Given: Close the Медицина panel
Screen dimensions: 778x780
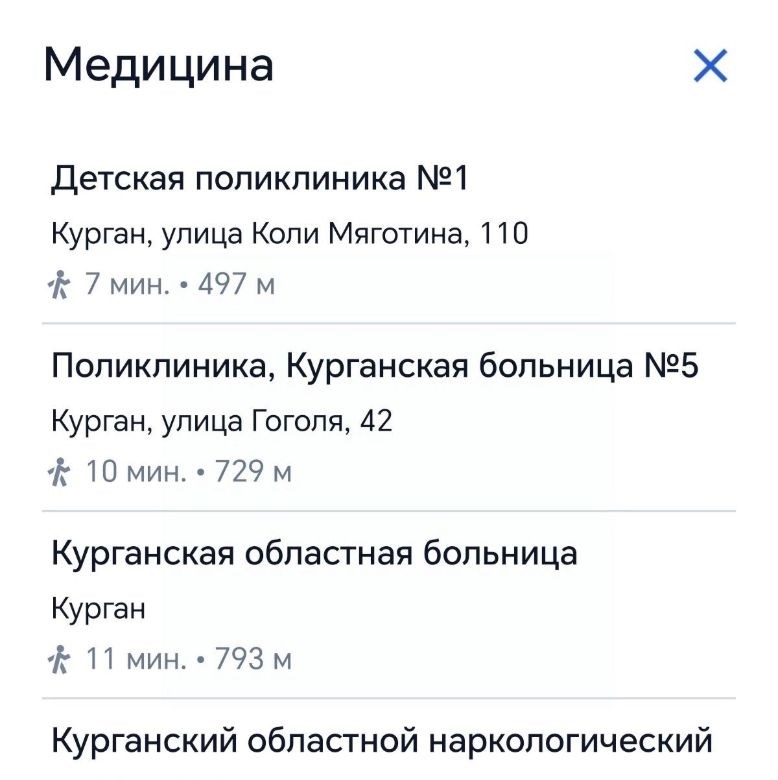Looking at the screenshot, I should pyautogui.click(x=710, y=66).
